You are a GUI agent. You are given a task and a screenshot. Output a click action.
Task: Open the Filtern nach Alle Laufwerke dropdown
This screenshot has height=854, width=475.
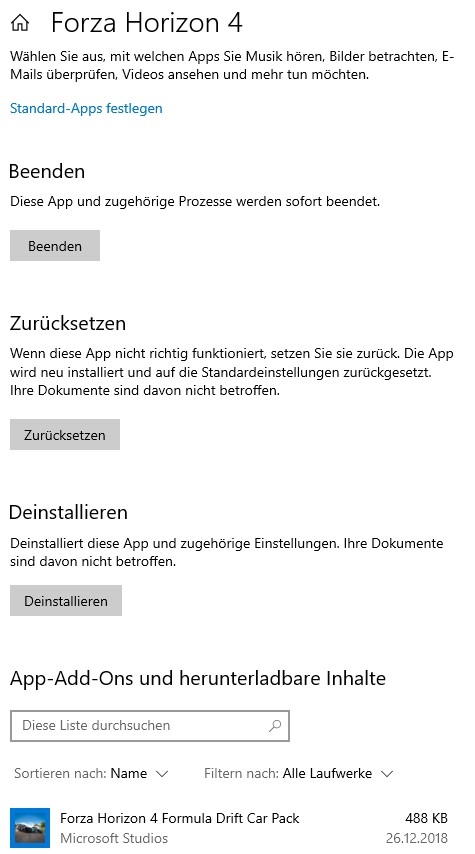pyautogui.click(x=299, y=773)
